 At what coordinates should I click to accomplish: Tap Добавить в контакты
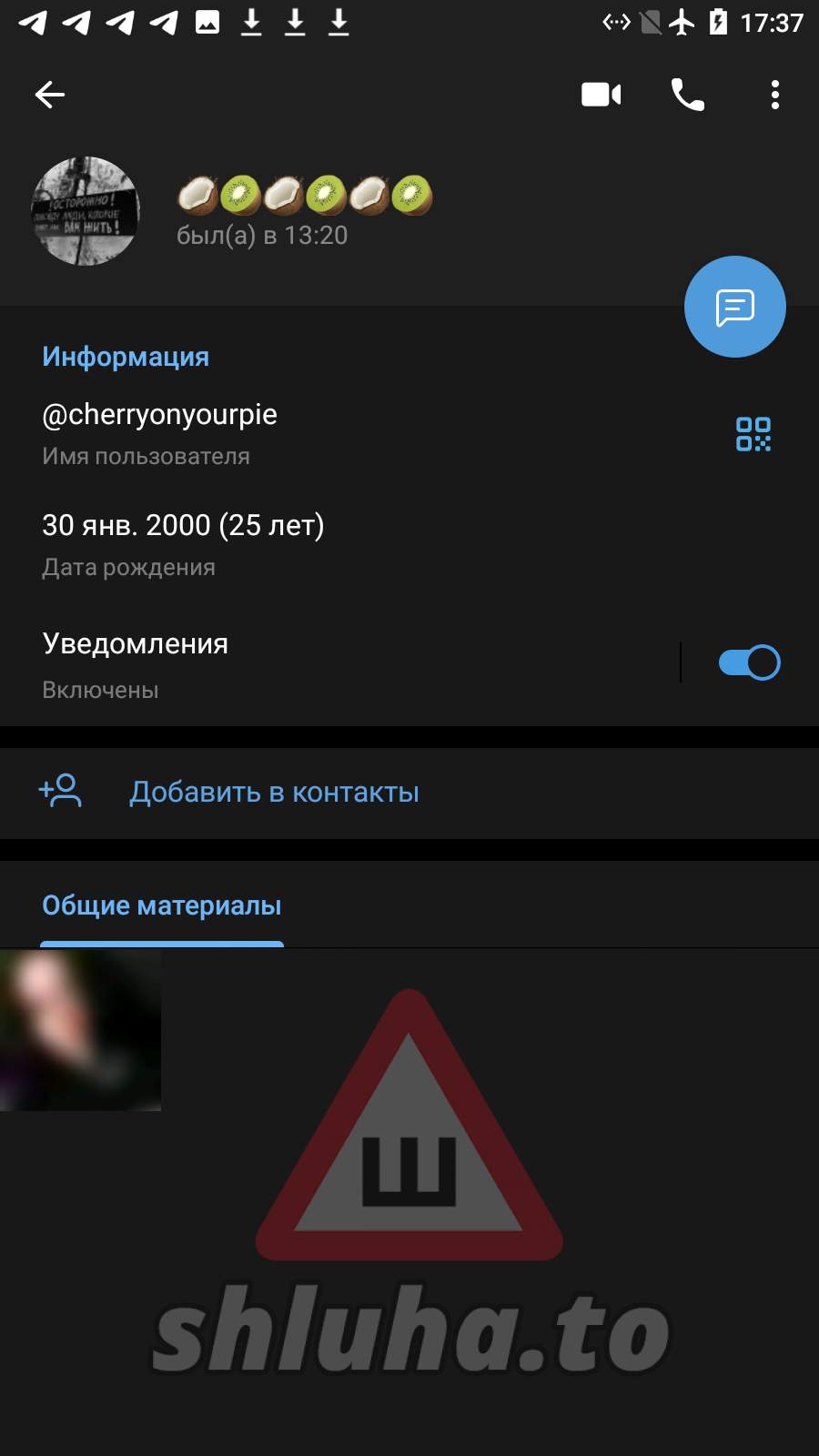tap(273, 792)
